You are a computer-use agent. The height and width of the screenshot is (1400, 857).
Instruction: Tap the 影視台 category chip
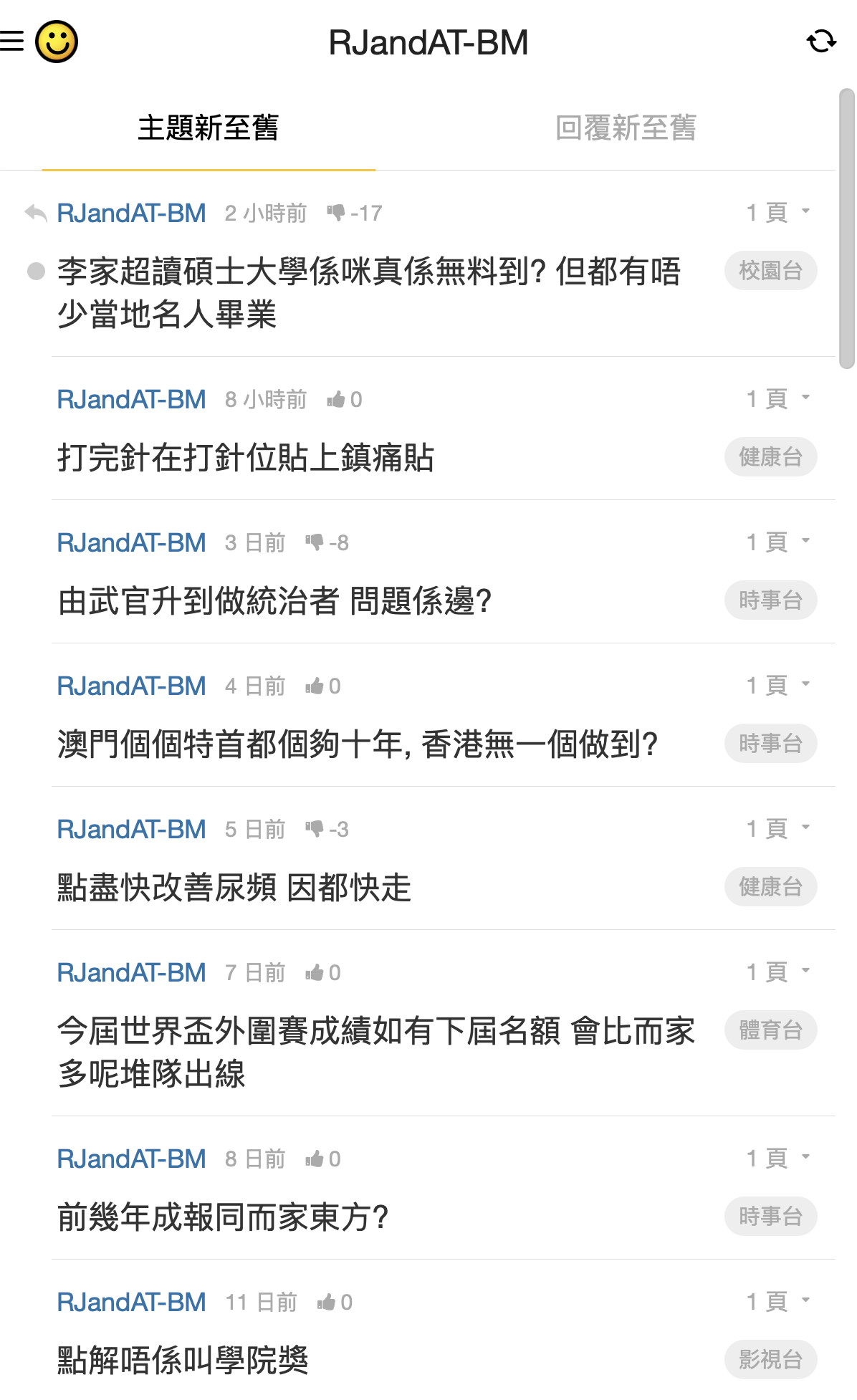(770, 1360)
